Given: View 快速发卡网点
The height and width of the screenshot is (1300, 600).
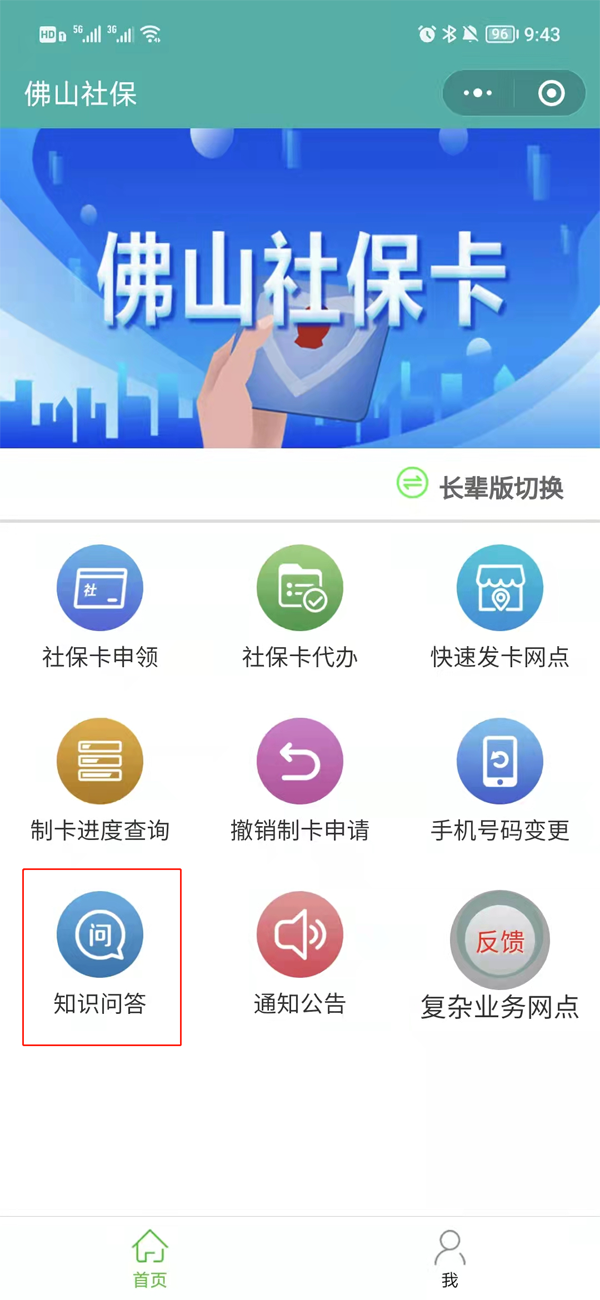Looking at the screenshot, I should click(x=500, y=610).
